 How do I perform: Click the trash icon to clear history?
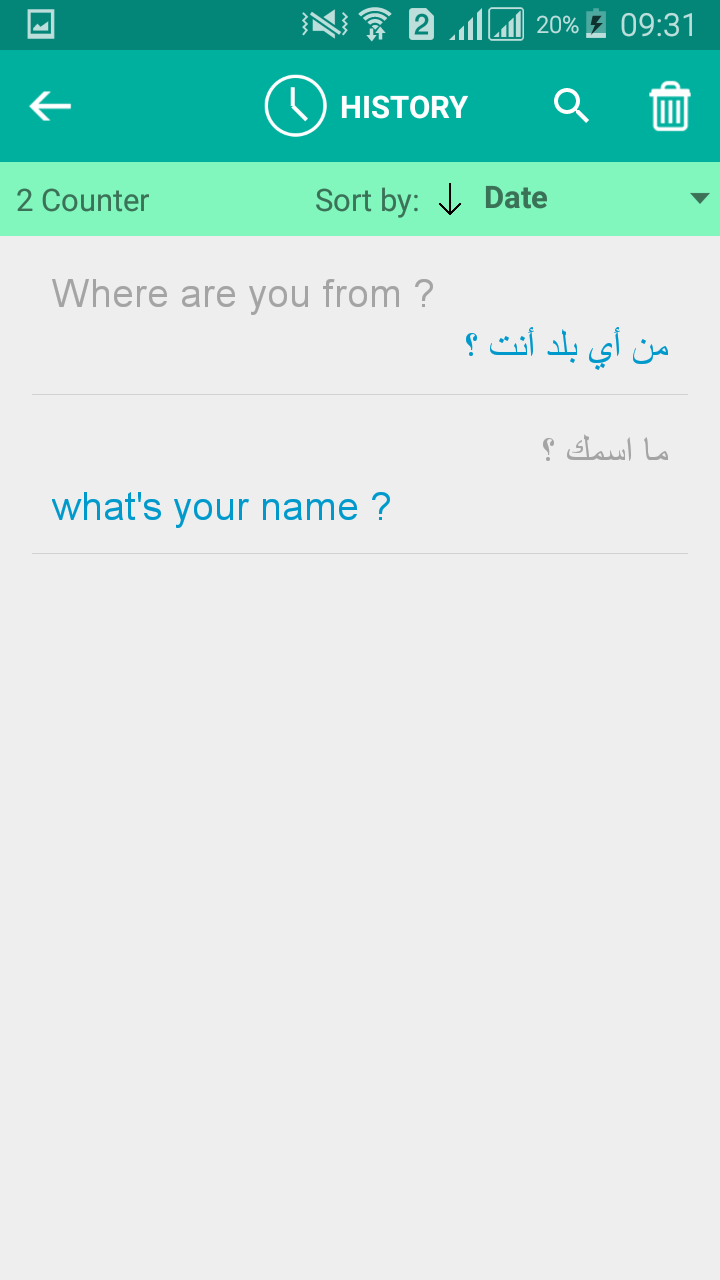(669, 105)
